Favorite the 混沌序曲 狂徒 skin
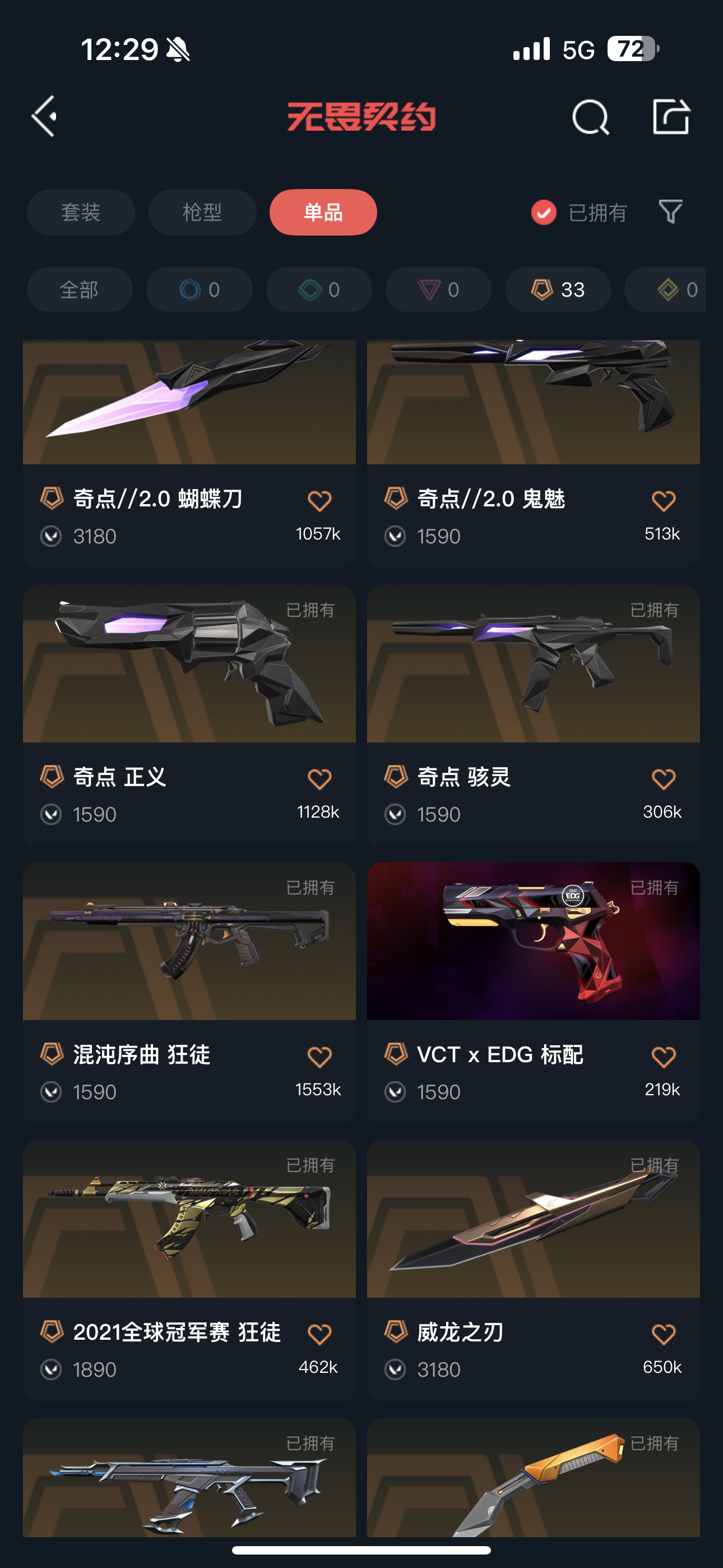The image size is (723, 1568). click(x=319, y=1057)
